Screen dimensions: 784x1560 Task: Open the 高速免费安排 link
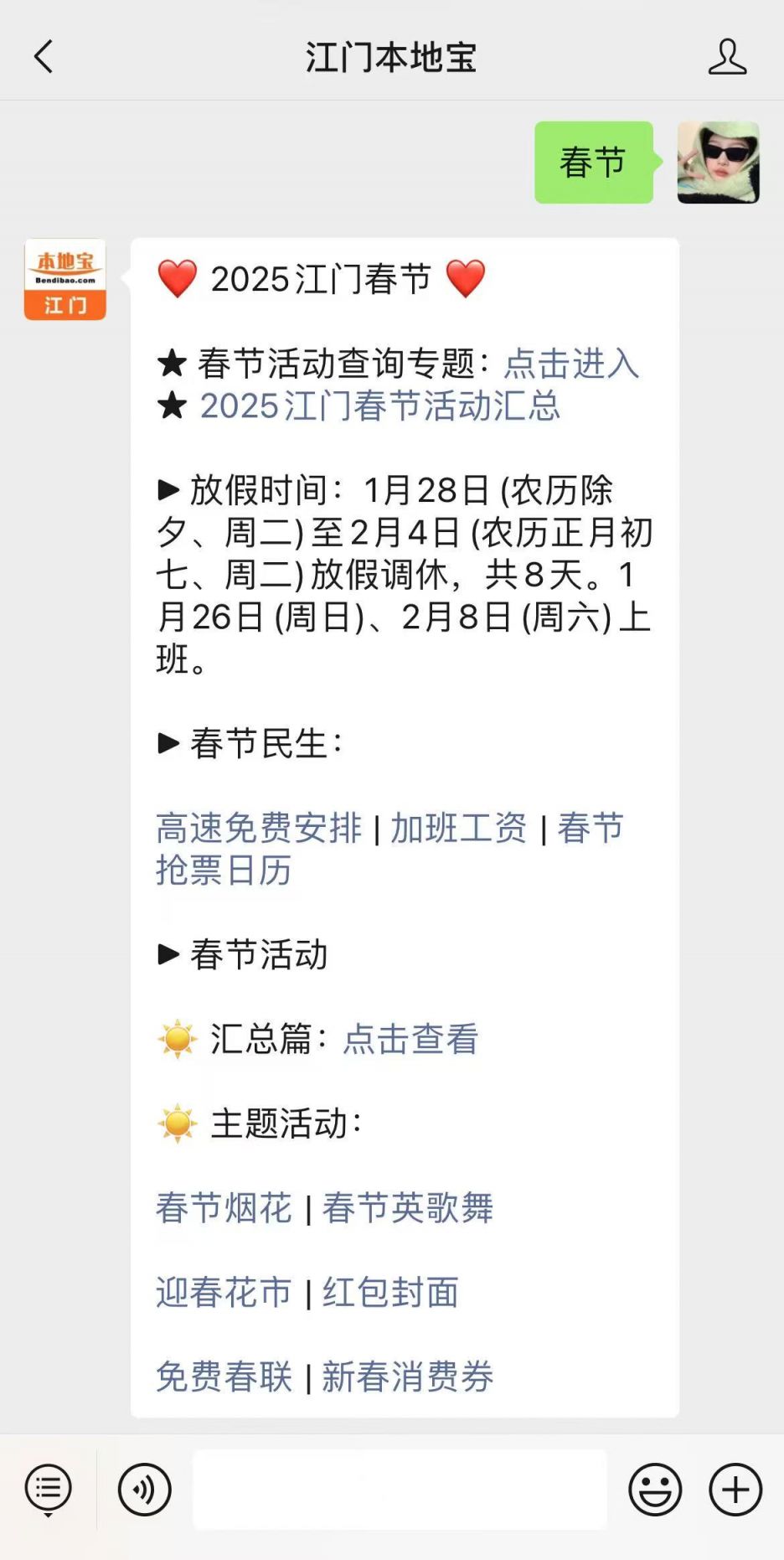click(259, 829)
